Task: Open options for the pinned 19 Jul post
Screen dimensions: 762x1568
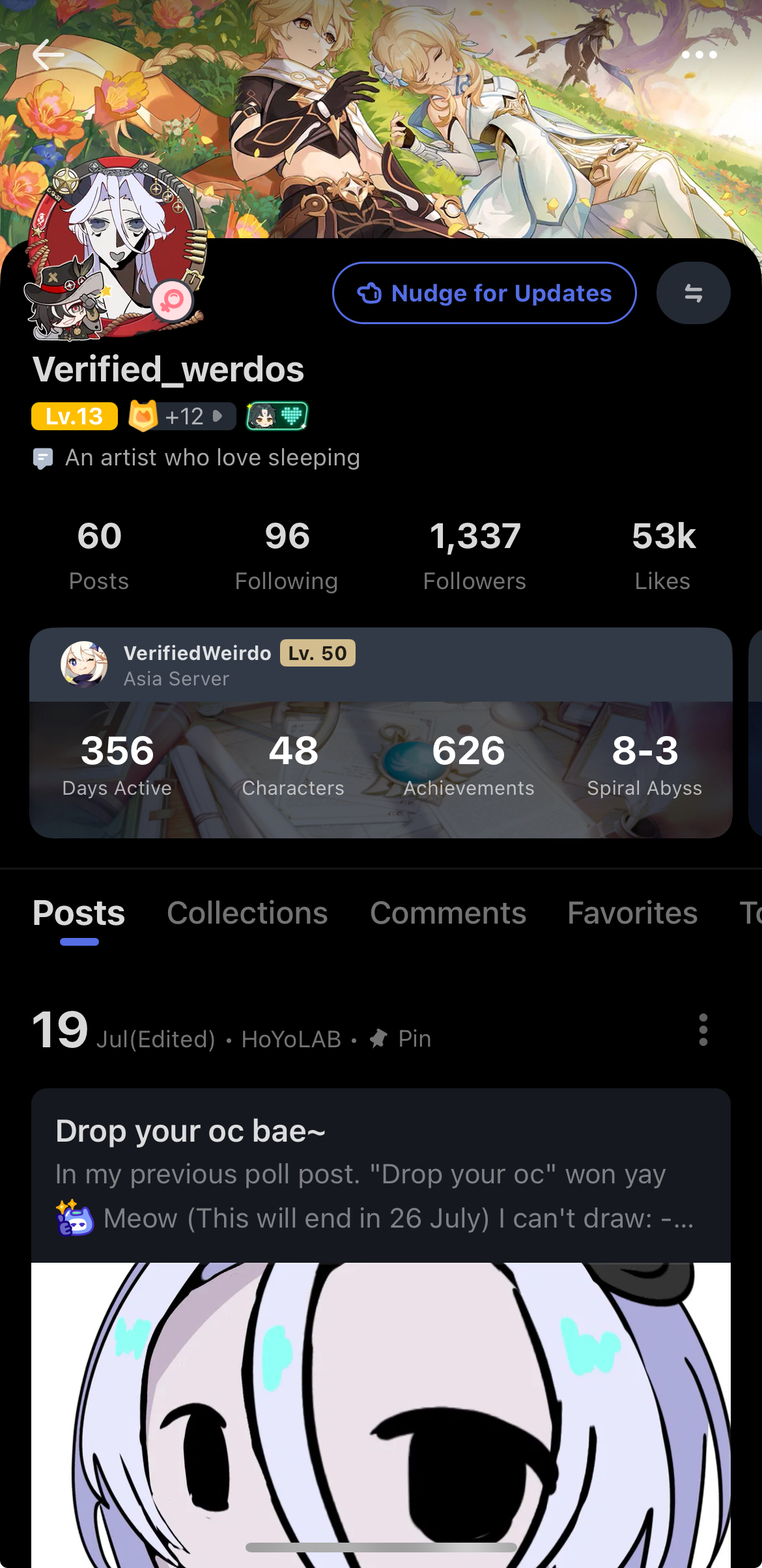Action: click(x=703, y=1030)
